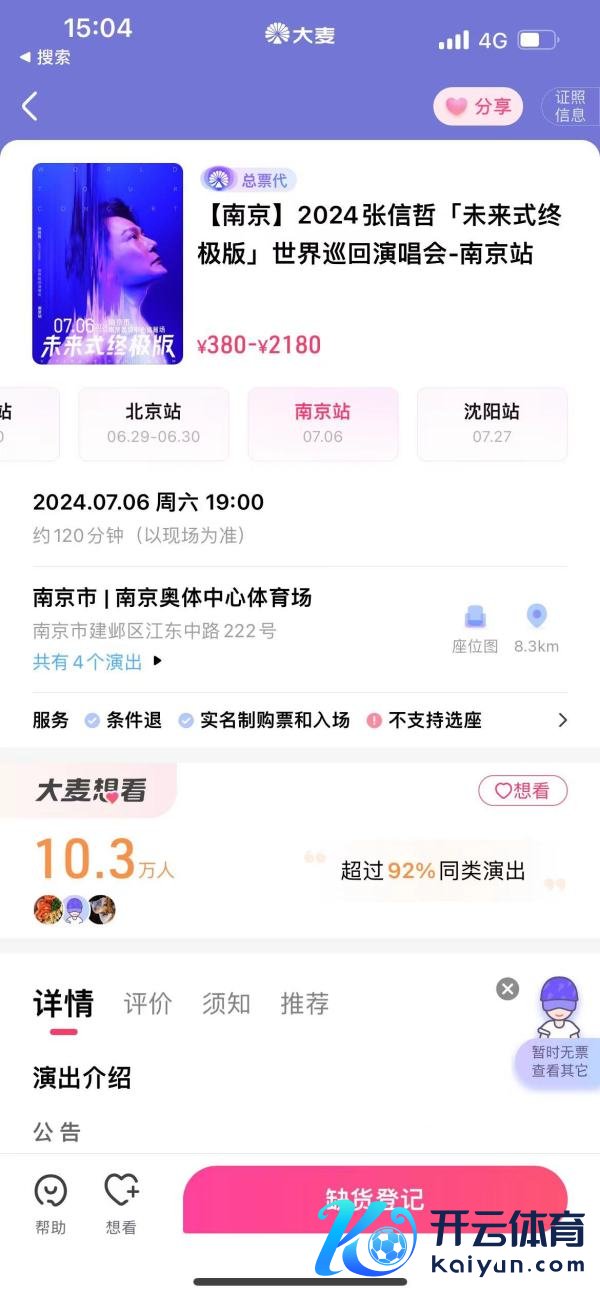This screenshot has height=1298, width=600.
Task: Open 暂时无票 查看其它 floating prompt
Action: click(x=559, y=1040)
